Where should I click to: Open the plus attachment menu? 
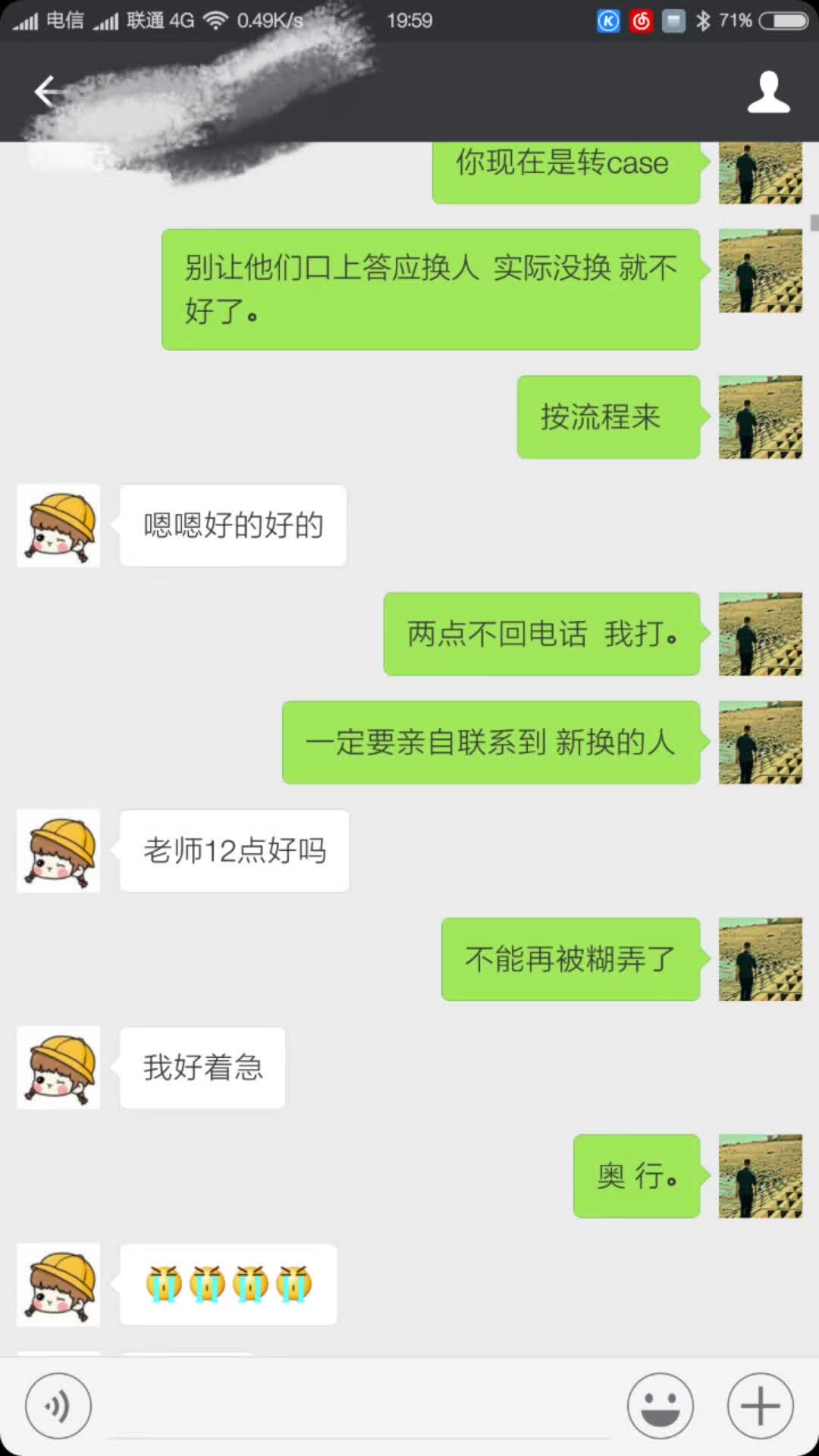[x=760, y=1405]
